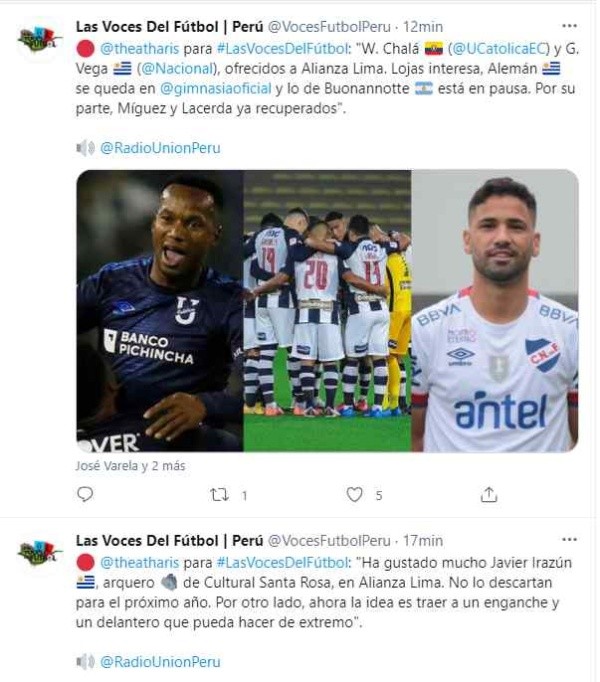View the team huddle photo
The height and width of the screenshot is (682, 600).
[327, 311]
